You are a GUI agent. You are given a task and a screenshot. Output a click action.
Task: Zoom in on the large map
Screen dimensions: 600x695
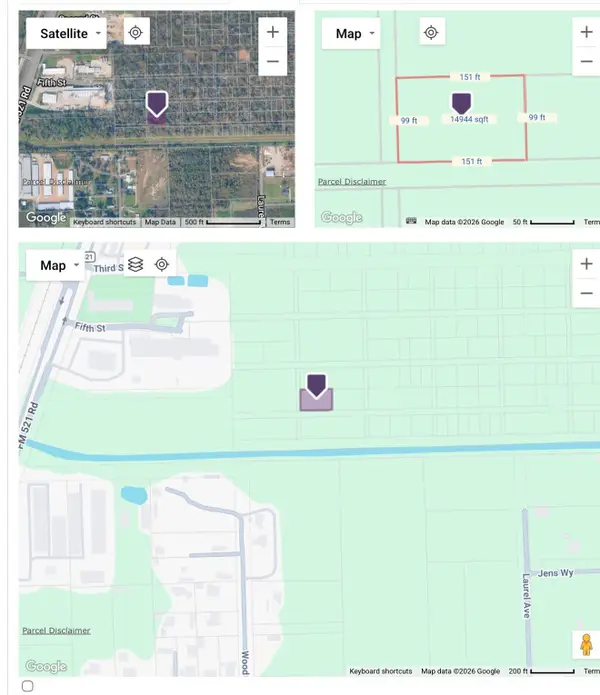pyautogui.click(x=587, y=264)
